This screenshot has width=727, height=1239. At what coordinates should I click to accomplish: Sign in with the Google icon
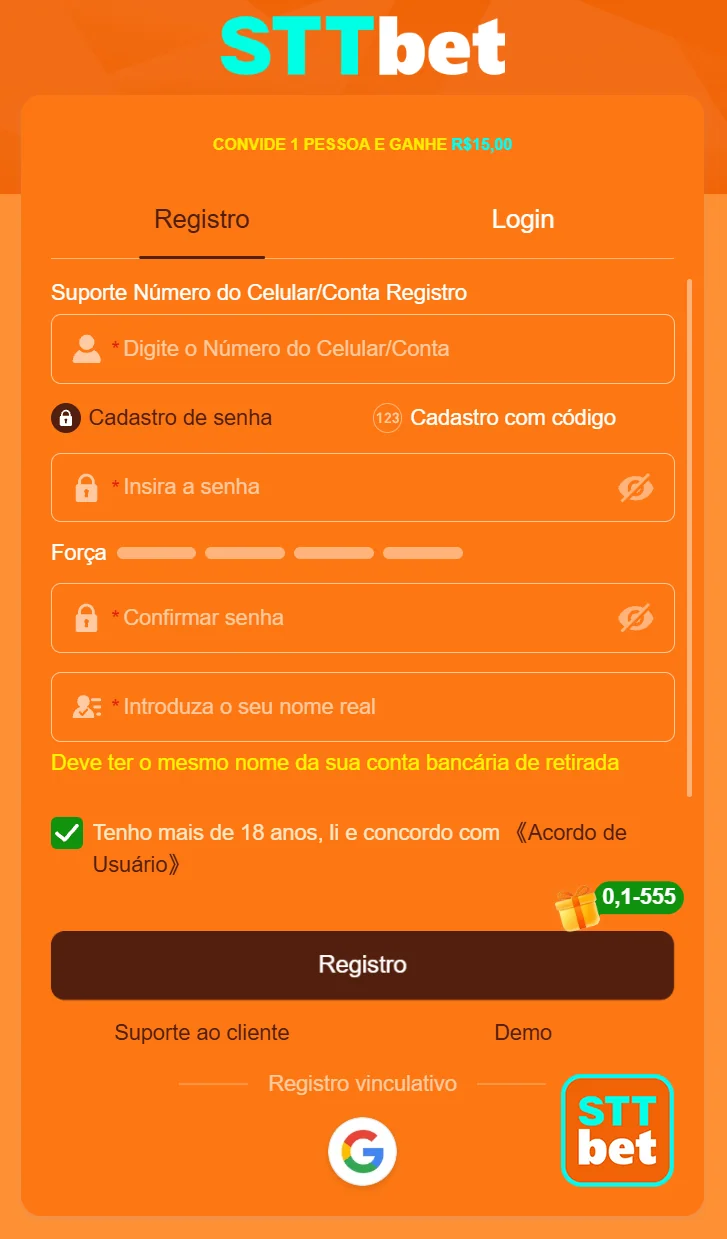pos(363,1150)
